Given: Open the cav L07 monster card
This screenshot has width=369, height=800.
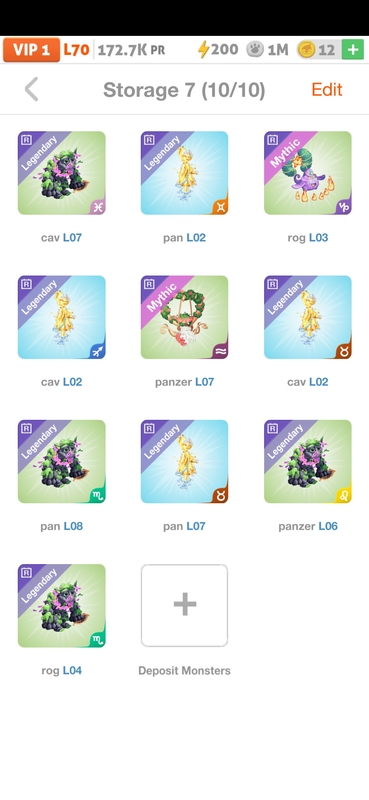Looking at the screenshot, I should (x=62, y=173).
